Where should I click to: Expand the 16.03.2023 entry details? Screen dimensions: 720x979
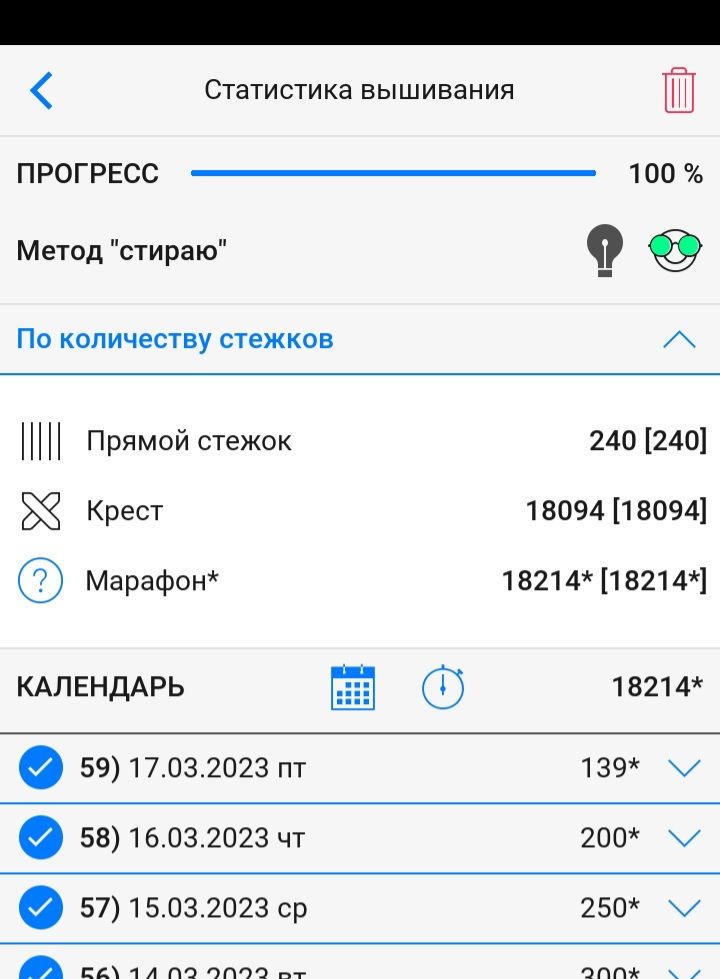tap(684, 838)
